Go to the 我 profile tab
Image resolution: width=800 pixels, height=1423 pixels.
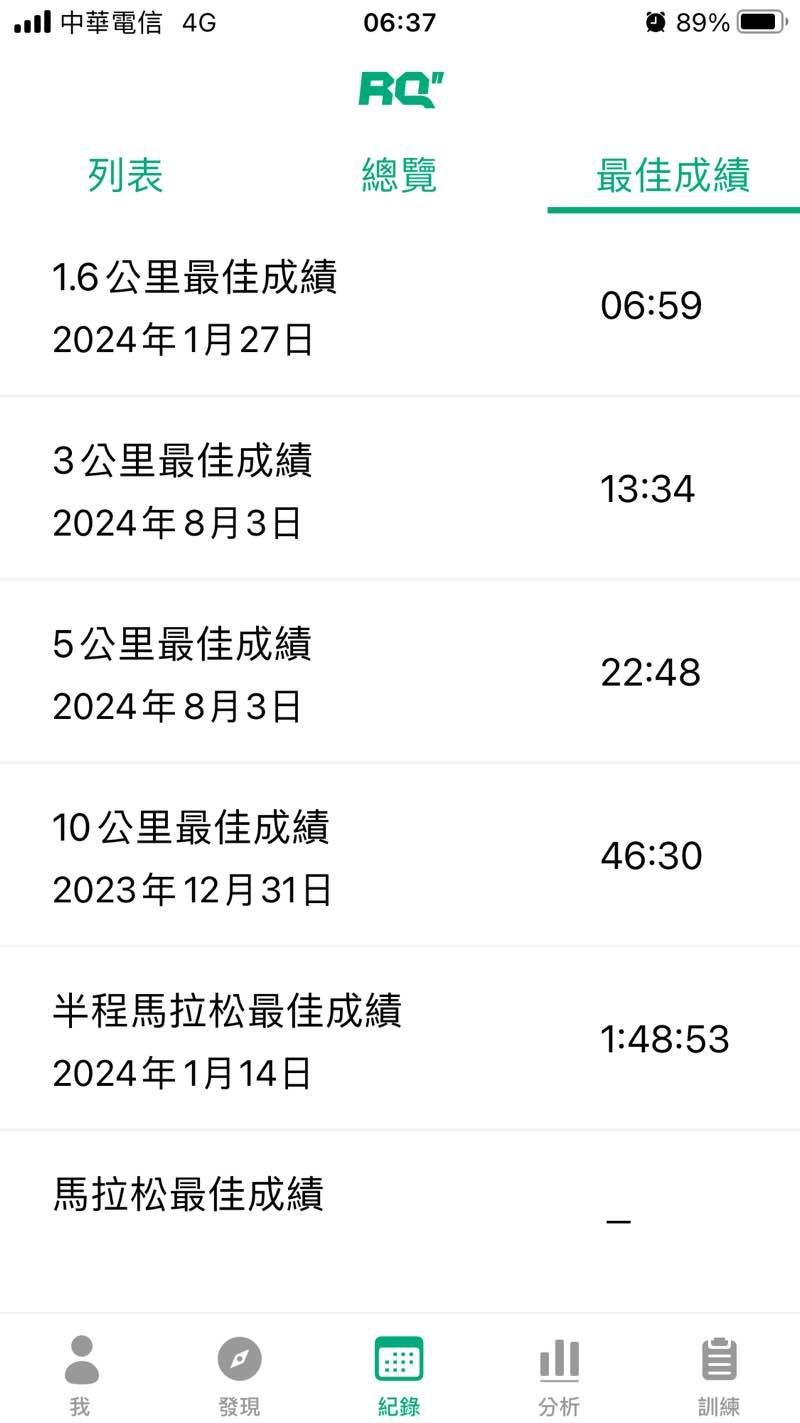pos(81,1375)
